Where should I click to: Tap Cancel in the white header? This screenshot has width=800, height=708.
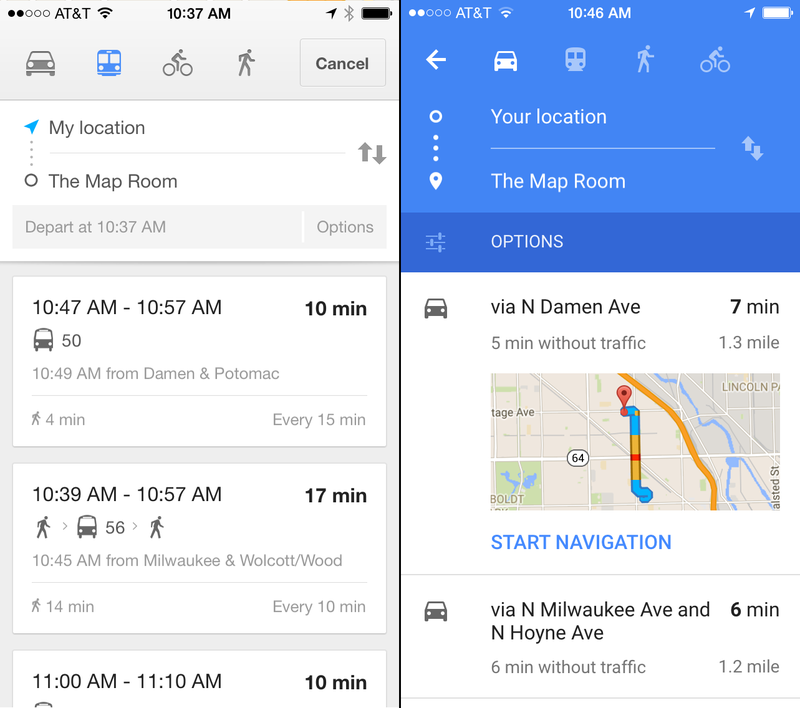342,63
